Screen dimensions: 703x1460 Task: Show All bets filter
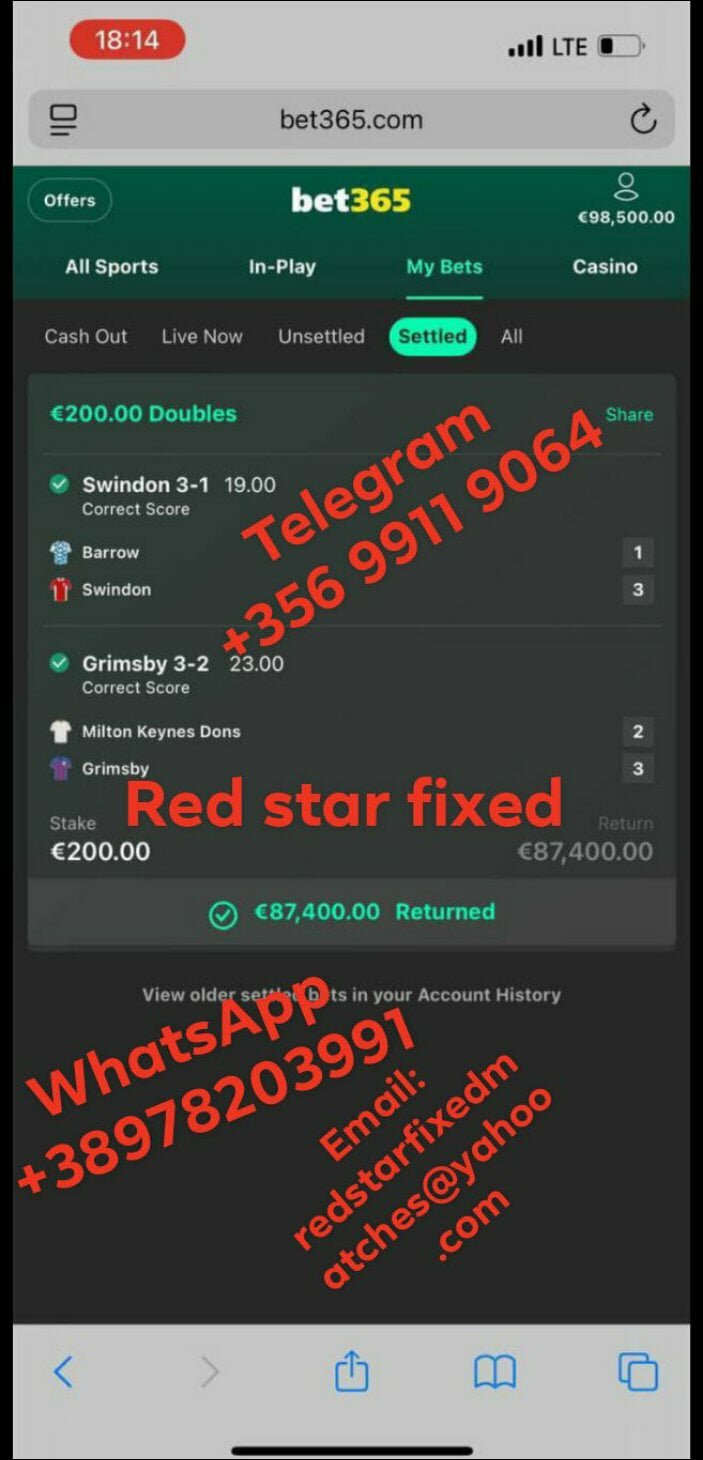pyautogui.click(x=512, y=337)
